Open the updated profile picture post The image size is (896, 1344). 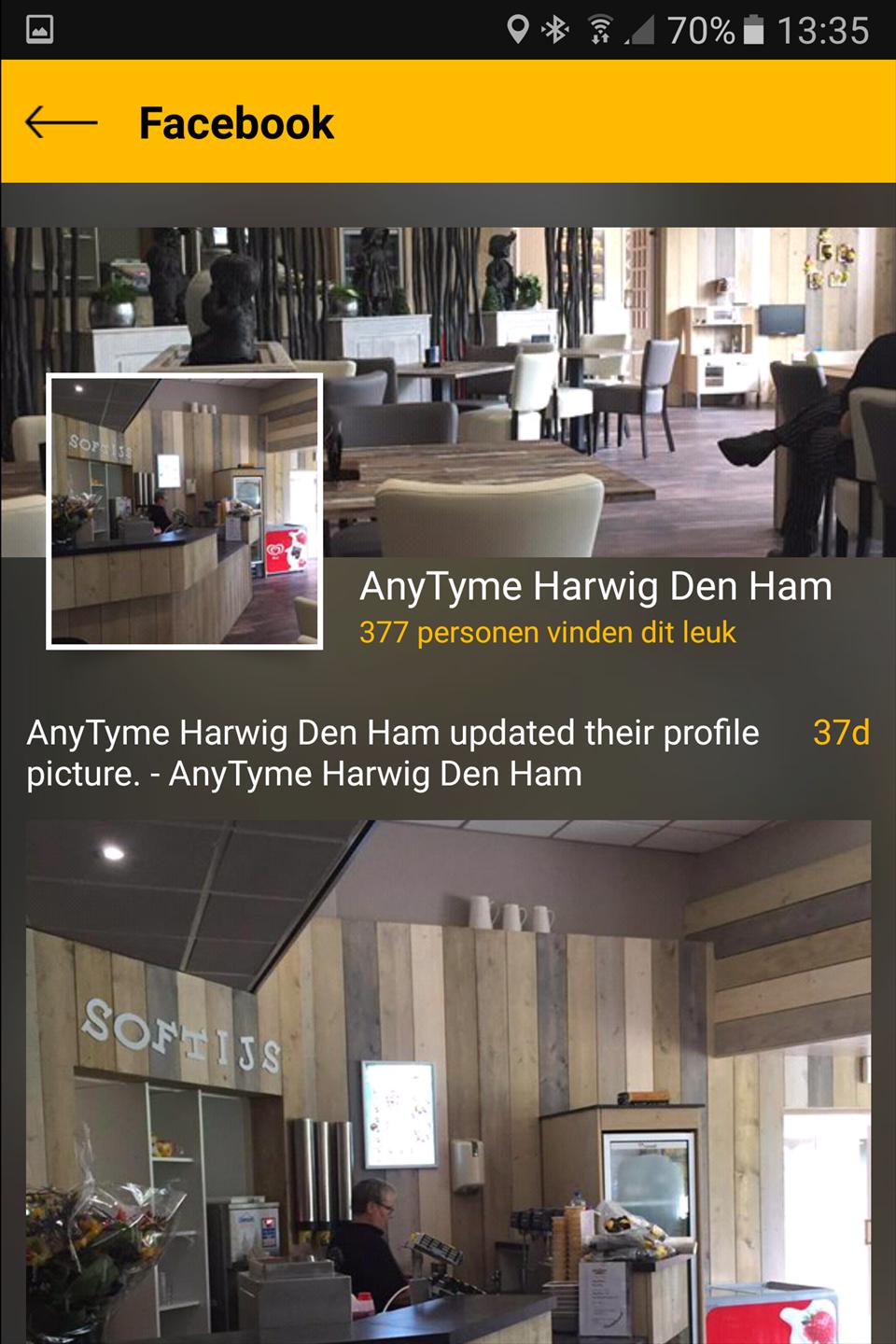[x=392, y=753]
